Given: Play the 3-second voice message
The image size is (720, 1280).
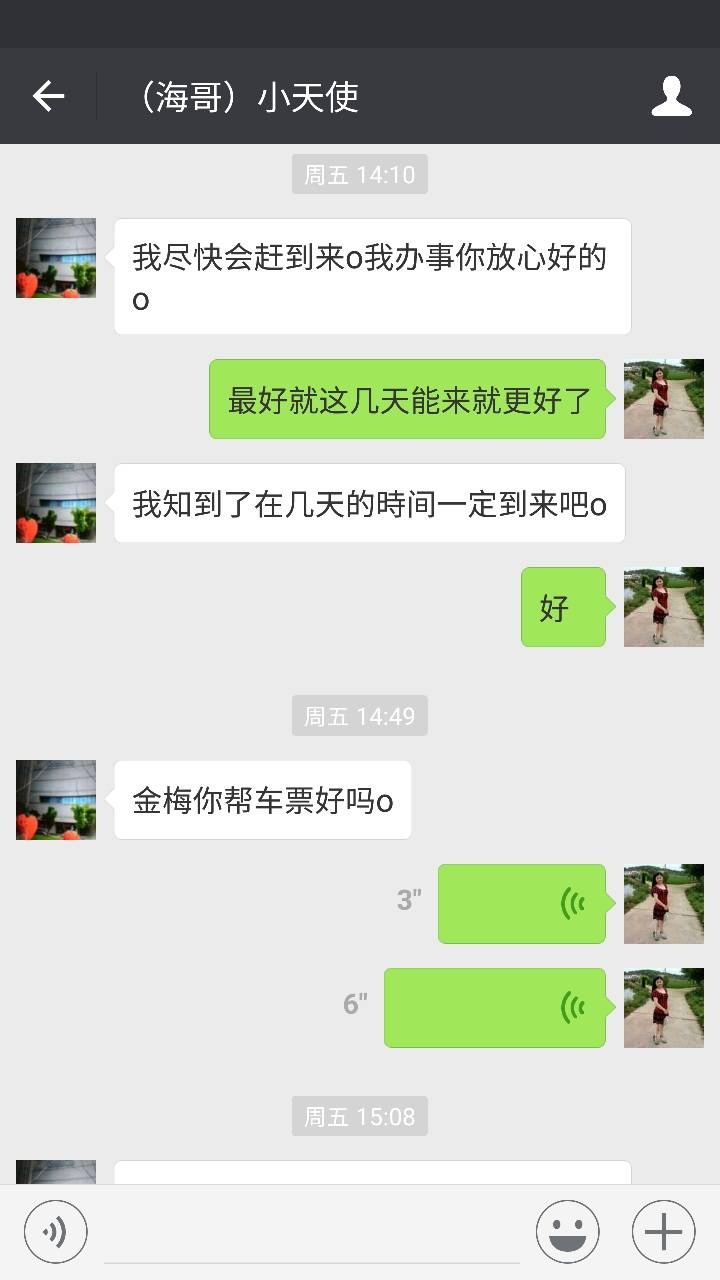Looking at the screenshot, I should (x=521, y=904).
